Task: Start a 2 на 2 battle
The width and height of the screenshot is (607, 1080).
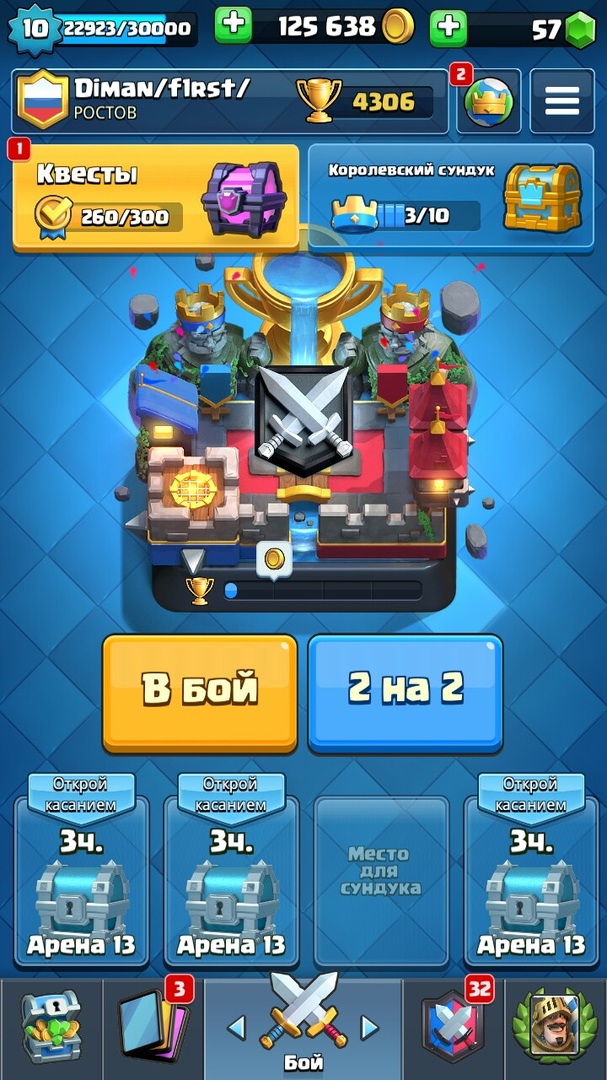Action: pyautogui.click(x=405, y=693)
